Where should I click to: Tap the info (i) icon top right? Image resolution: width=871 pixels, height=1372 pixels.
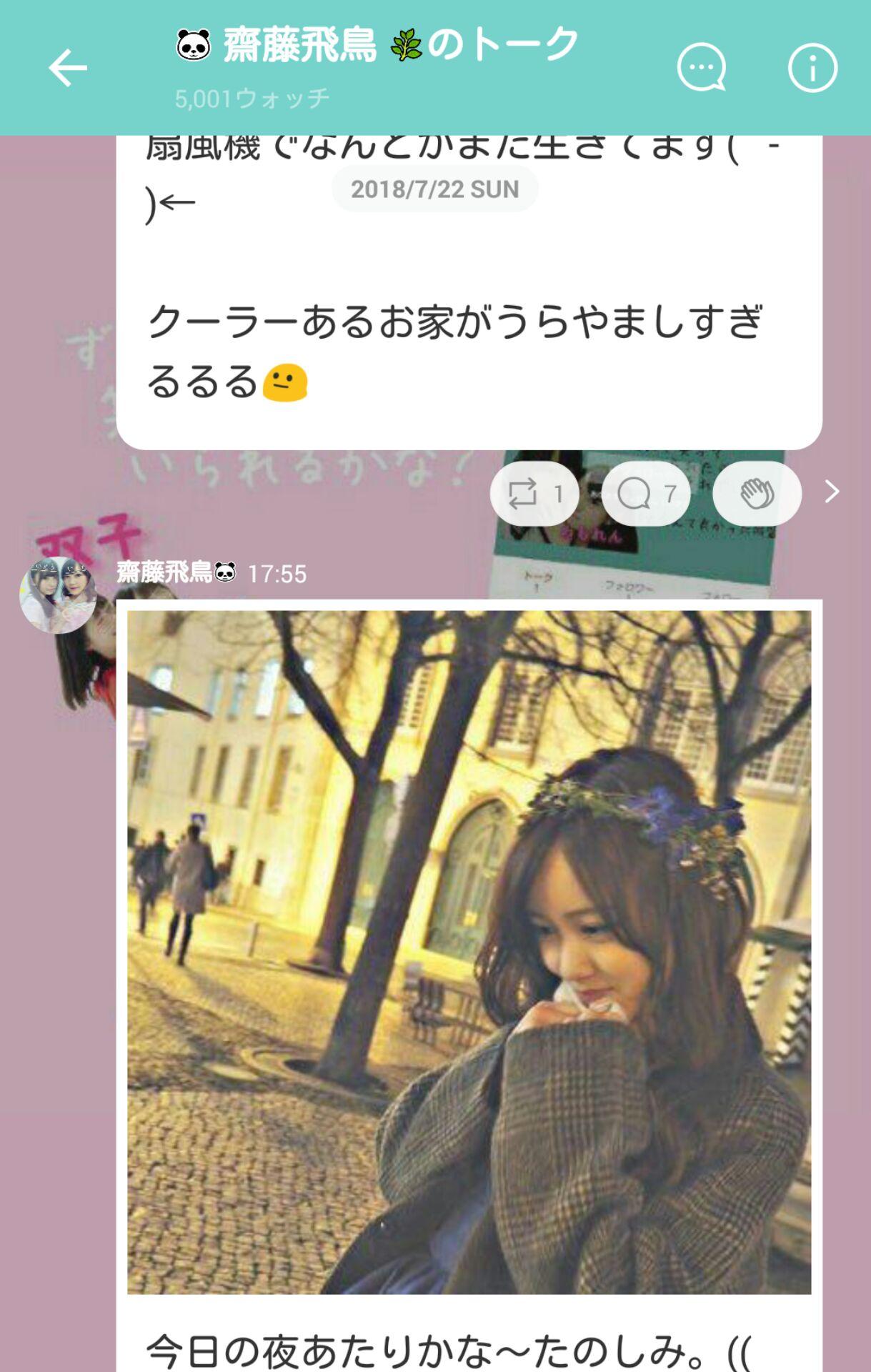coord(811,68)
